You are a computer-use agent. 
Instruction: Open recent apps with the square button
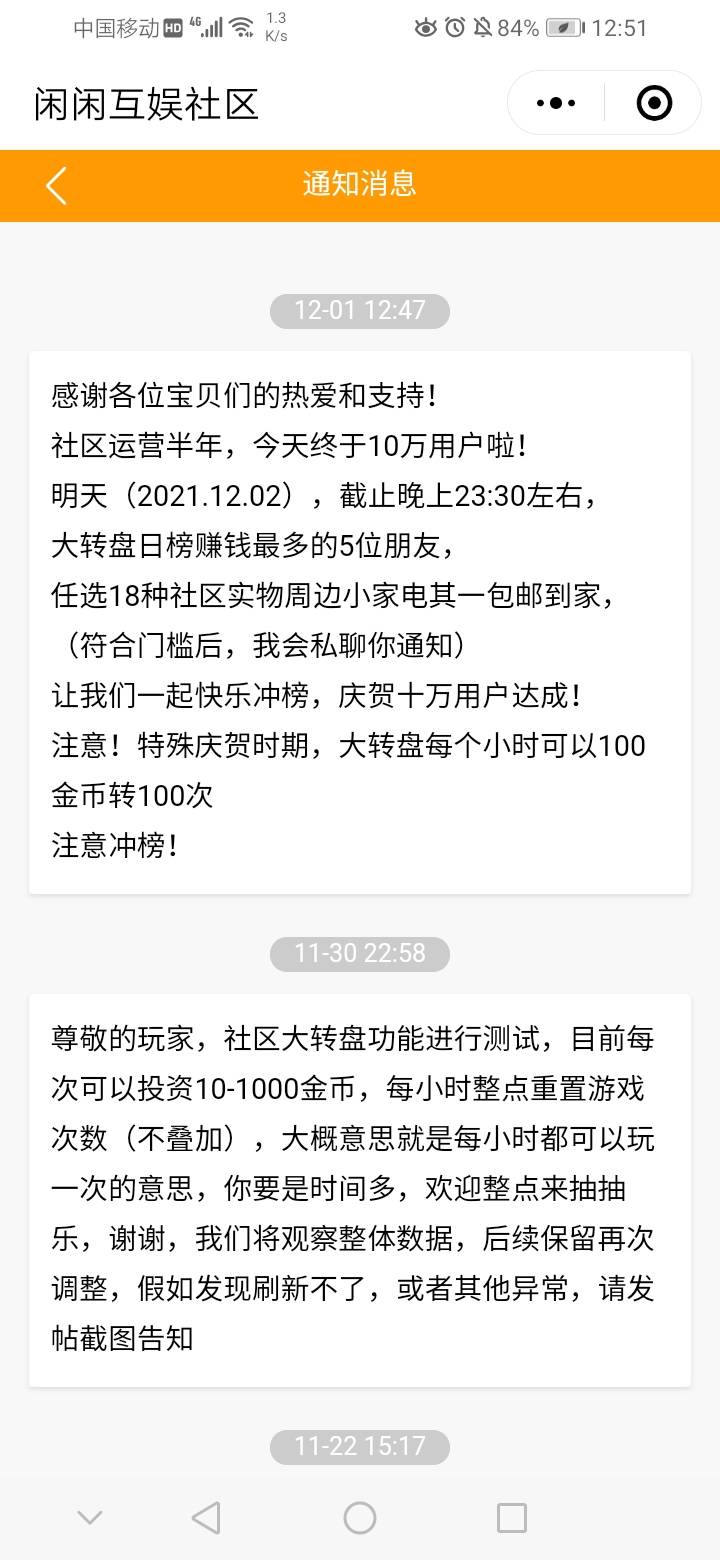tap(512, 1518)
